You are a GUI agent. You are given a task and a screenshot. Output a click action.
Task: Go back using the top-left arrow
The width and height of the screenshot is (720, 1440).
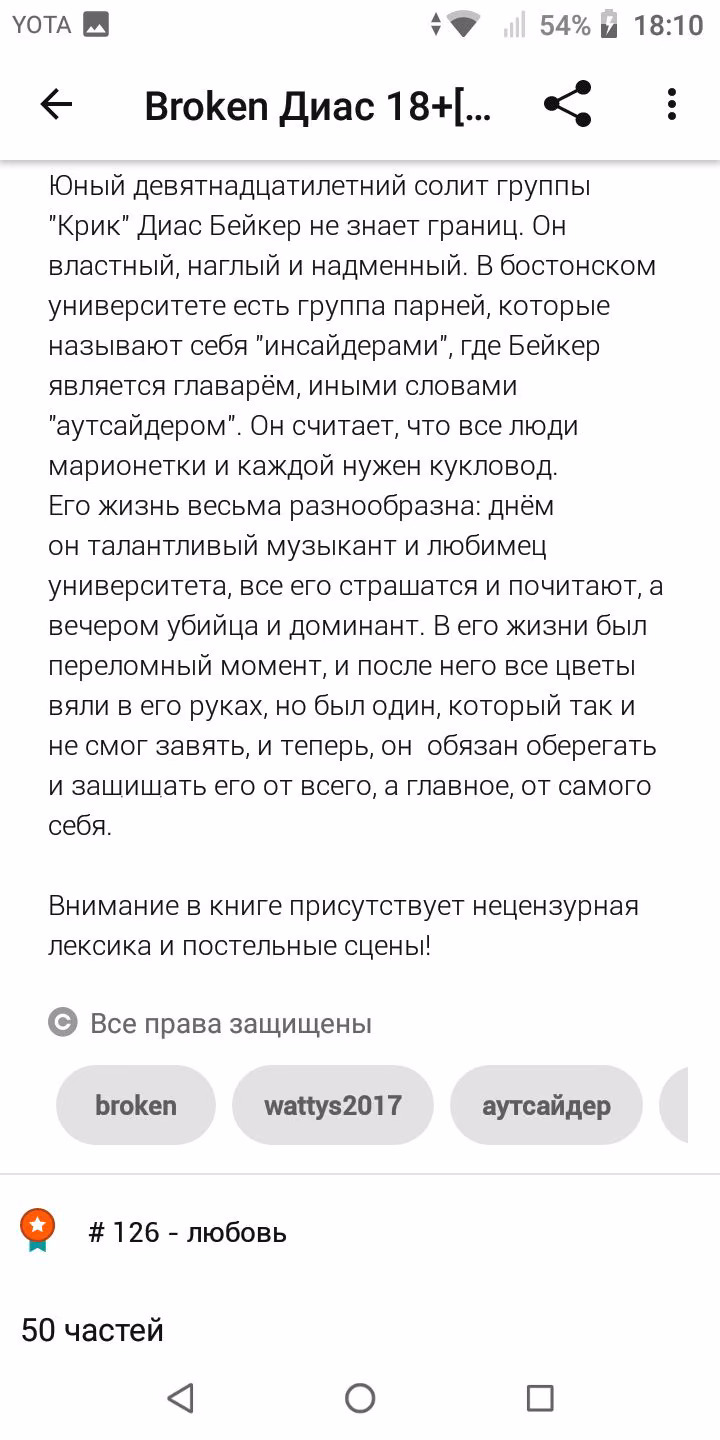[x=56, y=105]
